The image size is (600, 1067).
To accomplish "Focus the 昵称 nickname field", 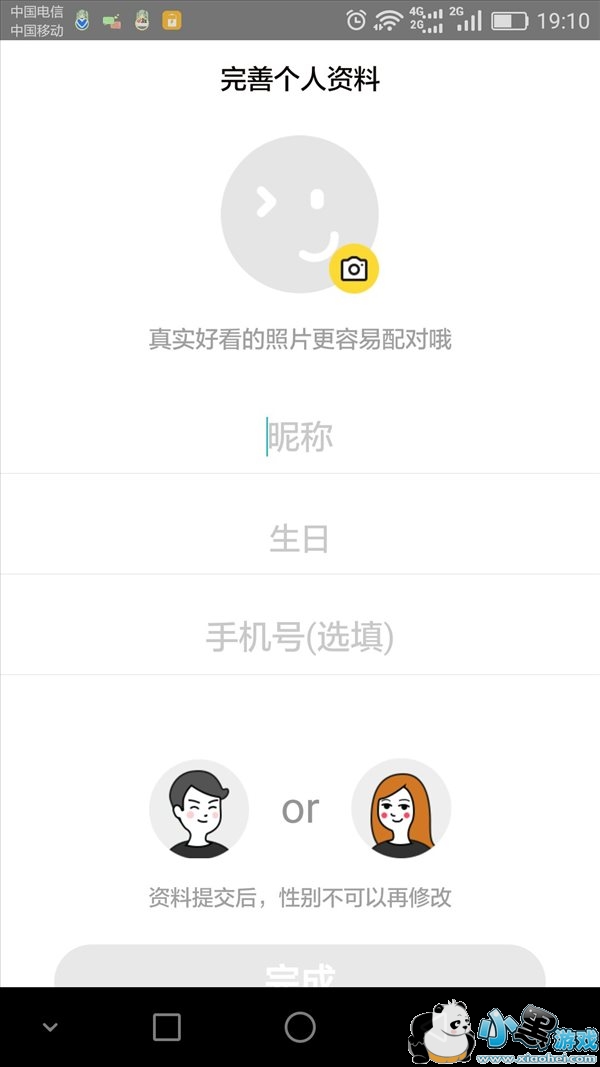I will [x=300, y=437].
